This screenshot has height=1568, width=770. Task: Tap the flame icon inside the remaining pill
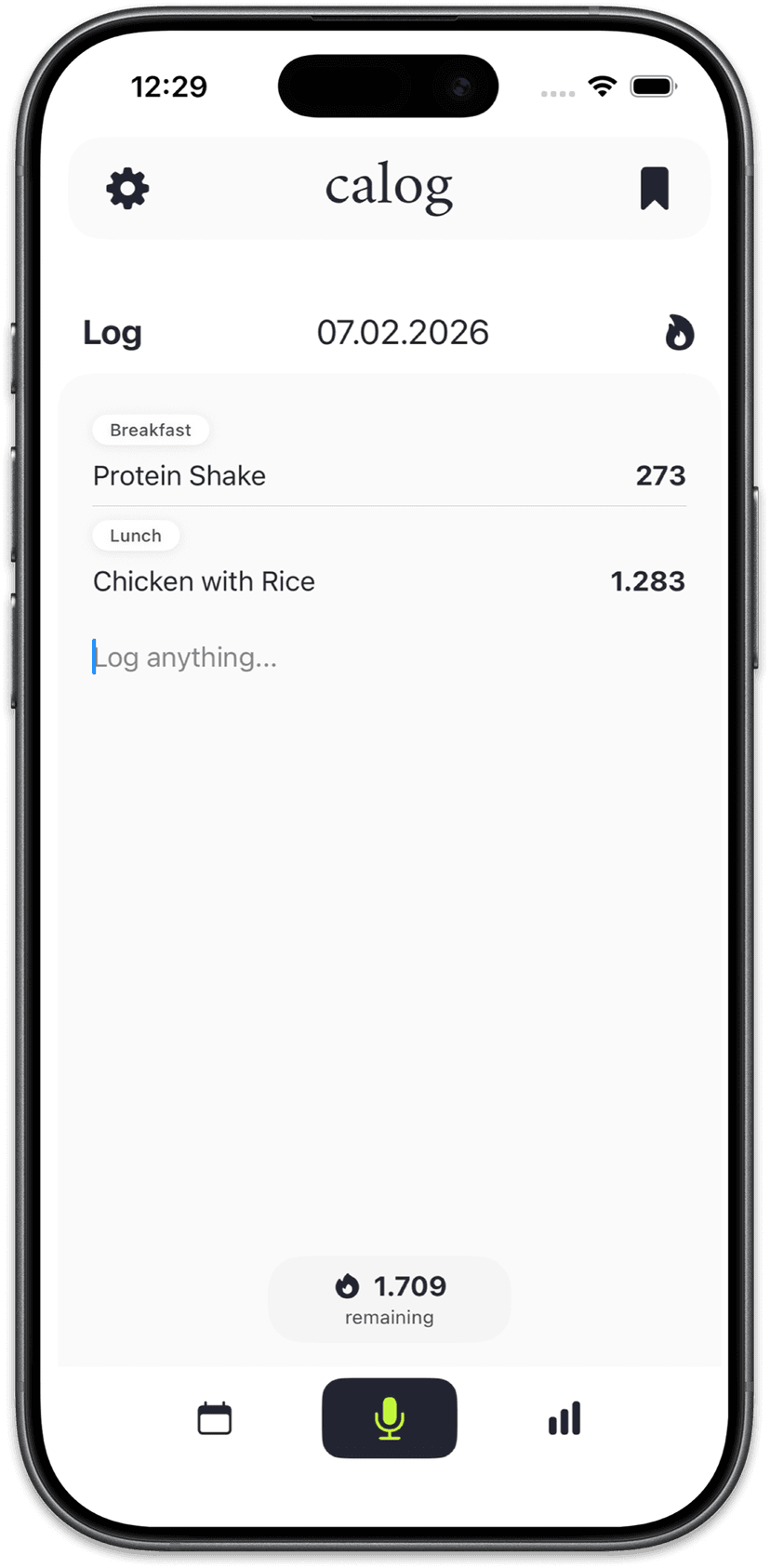coord(348,1286)
